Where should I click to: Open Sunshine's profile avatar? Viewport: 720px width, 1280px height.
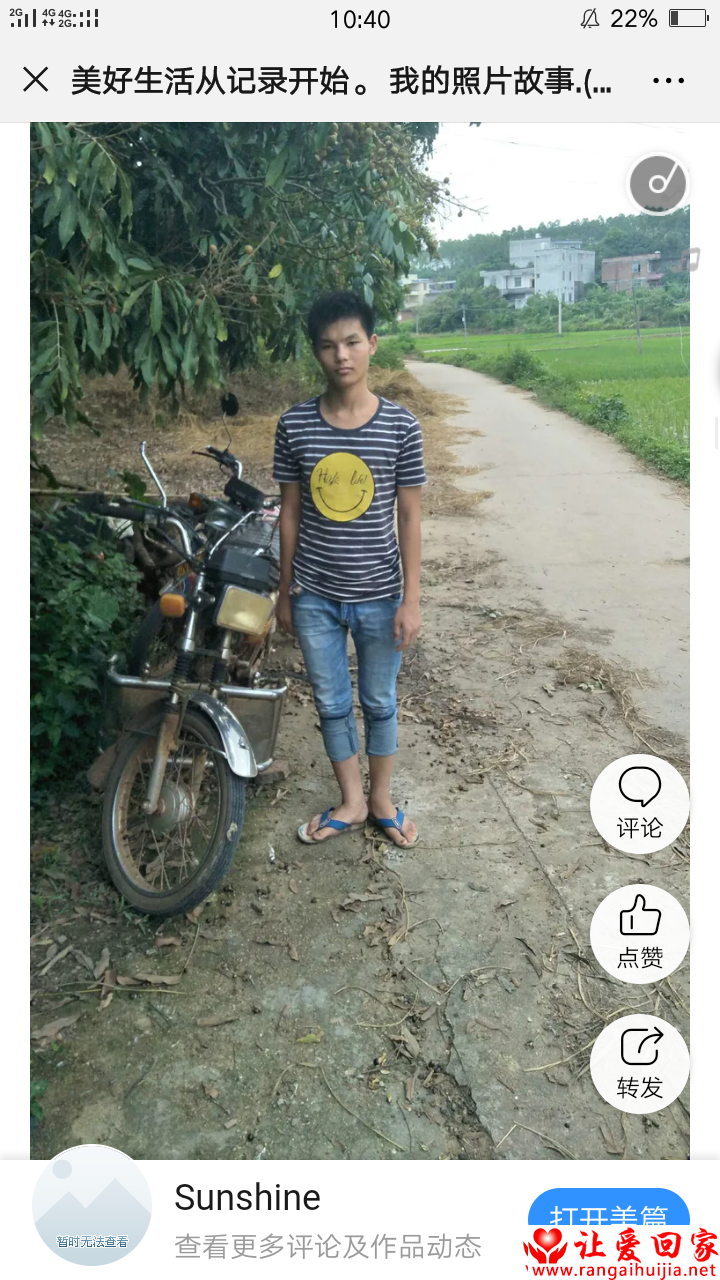point(92,1205)
